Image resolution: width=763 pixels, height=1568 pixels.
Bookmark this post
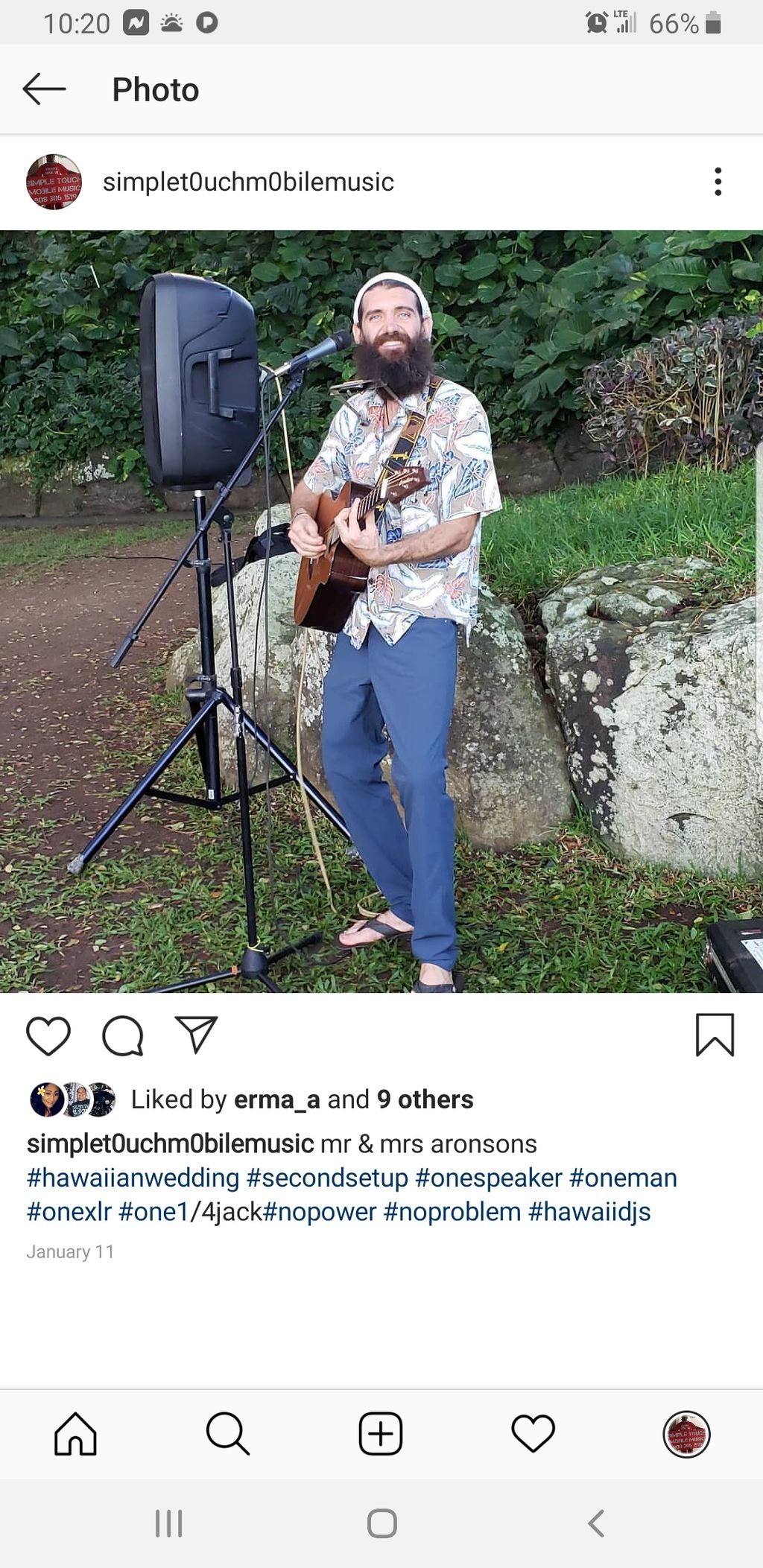point(715,1035)
